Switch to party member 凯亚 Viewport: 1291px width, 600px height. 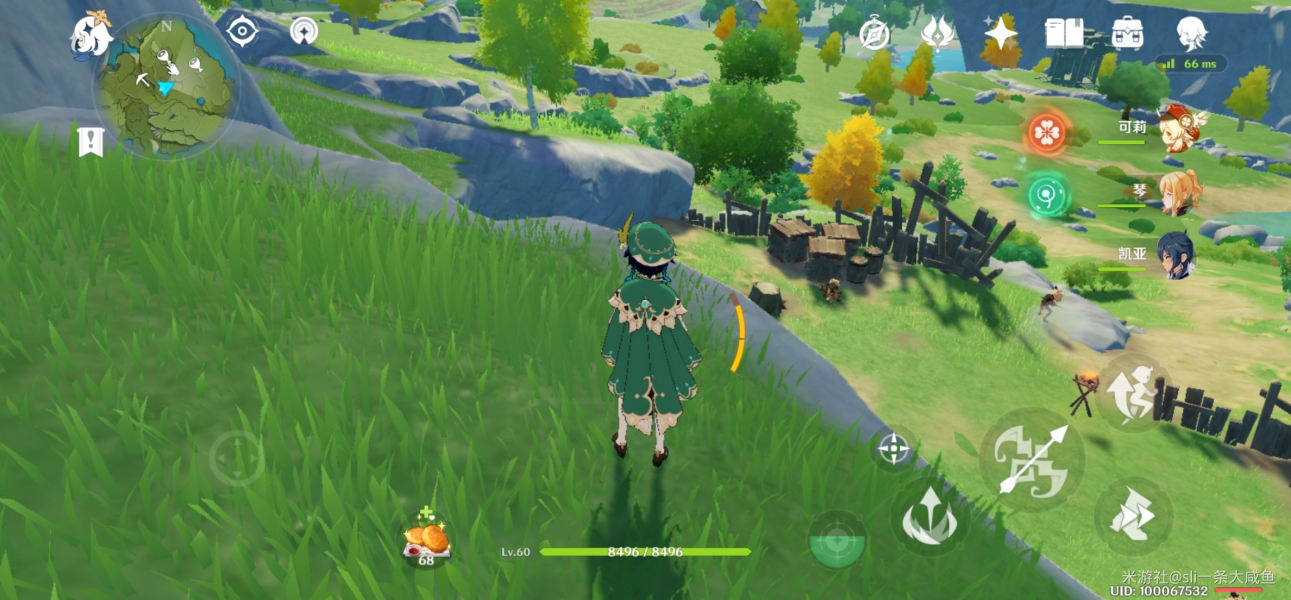tap(1175, 256)
